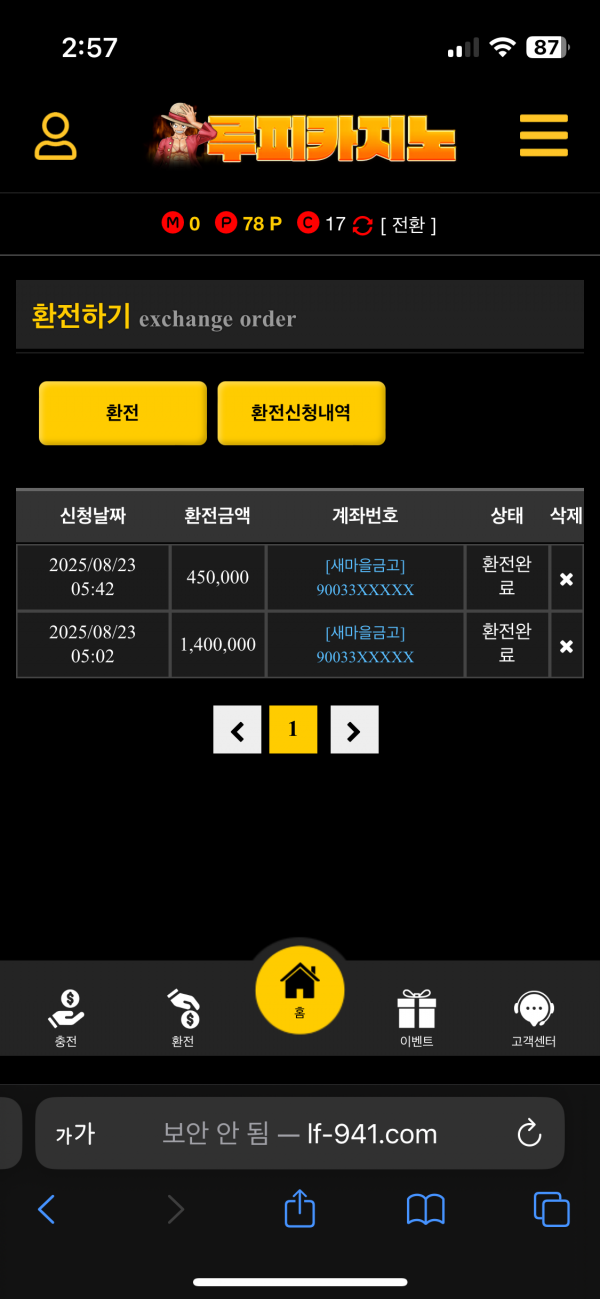Open Safari bookmarks
Image resolution: width=600 pixels, height=1299 pixels.
tap(426, 1210)
